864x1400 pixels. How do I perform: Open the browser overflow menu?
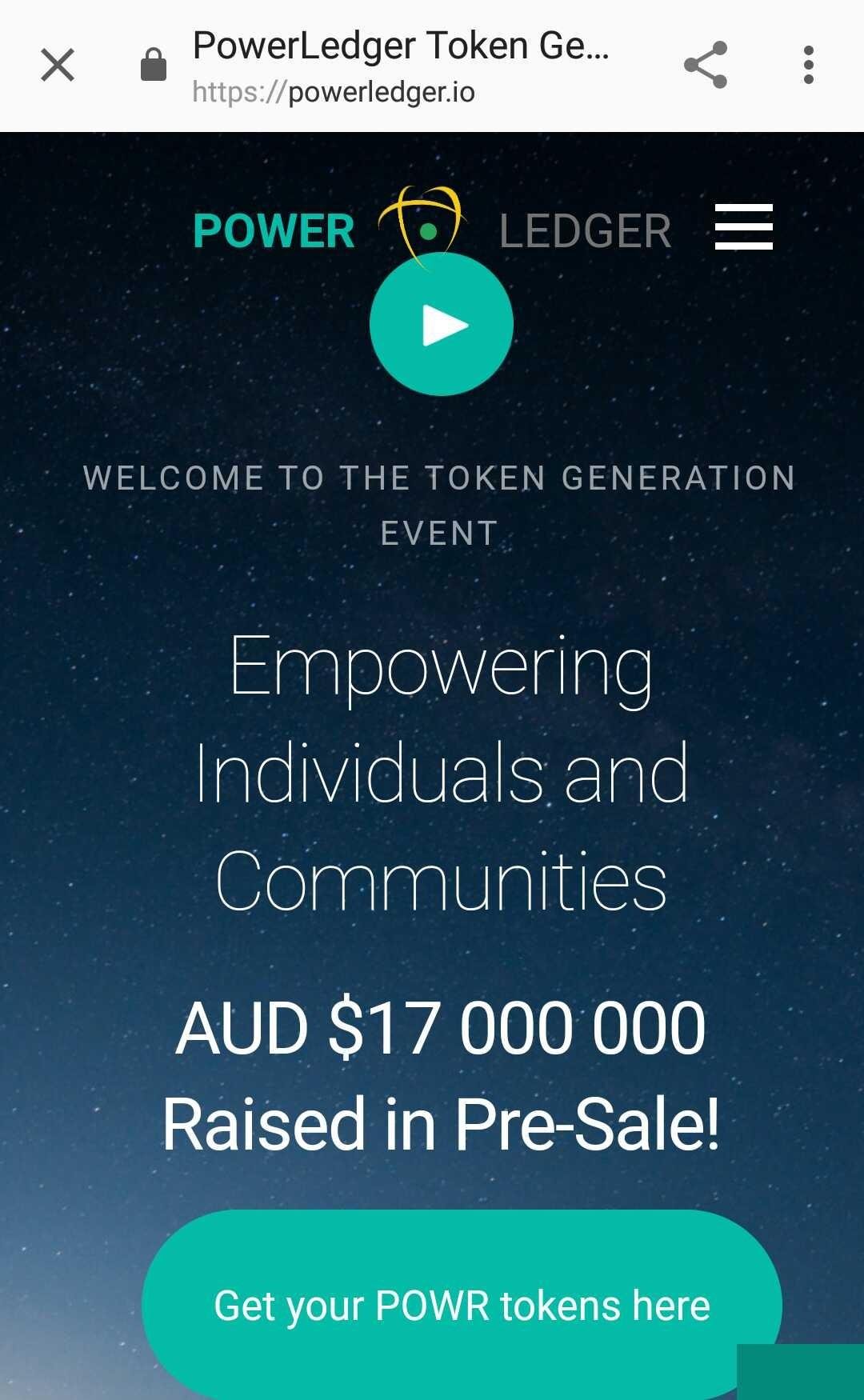coord(809,65)
